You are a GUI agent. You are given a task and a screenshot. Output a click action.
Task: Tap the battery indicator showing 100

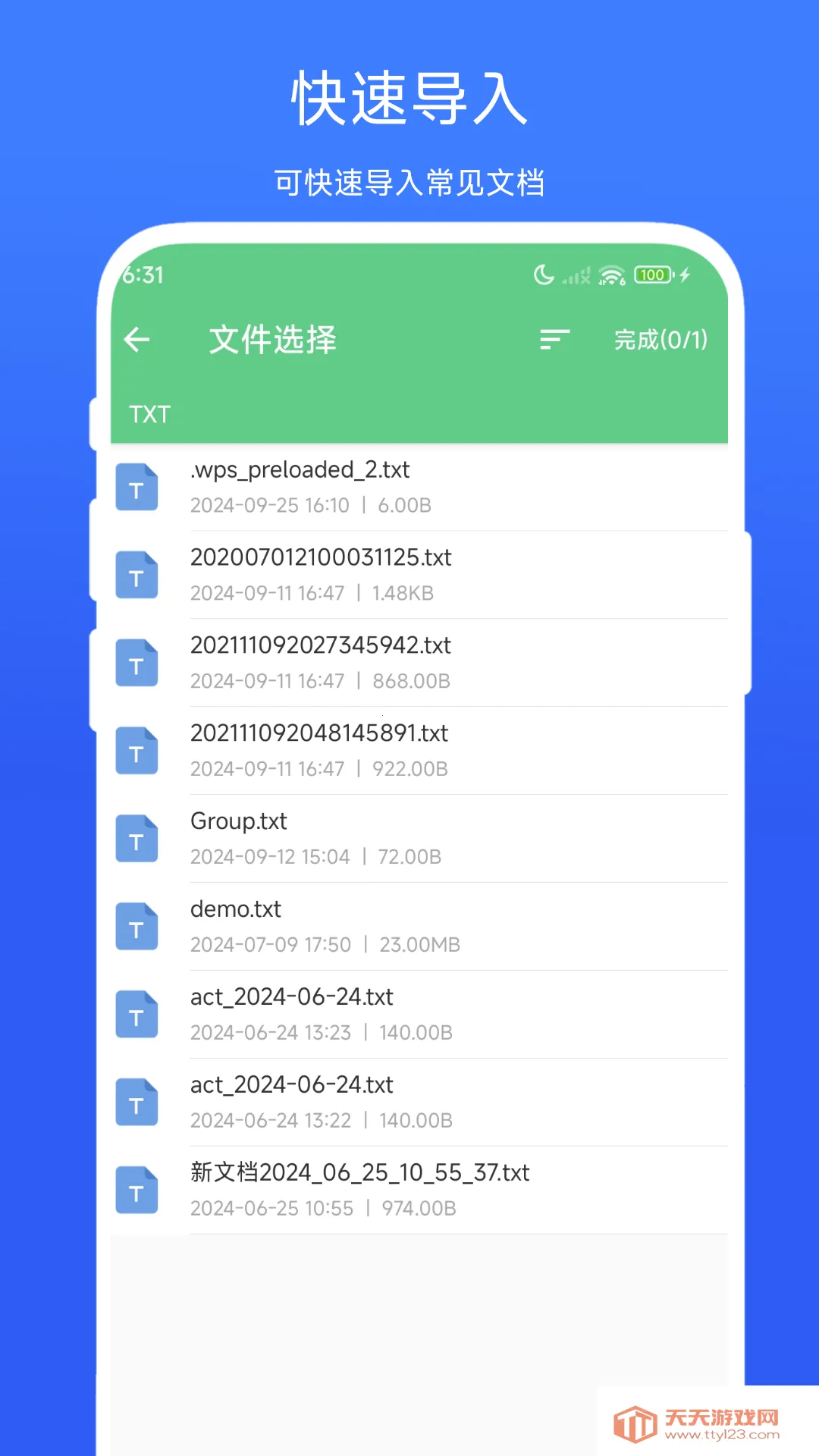[x=652, y=275]
